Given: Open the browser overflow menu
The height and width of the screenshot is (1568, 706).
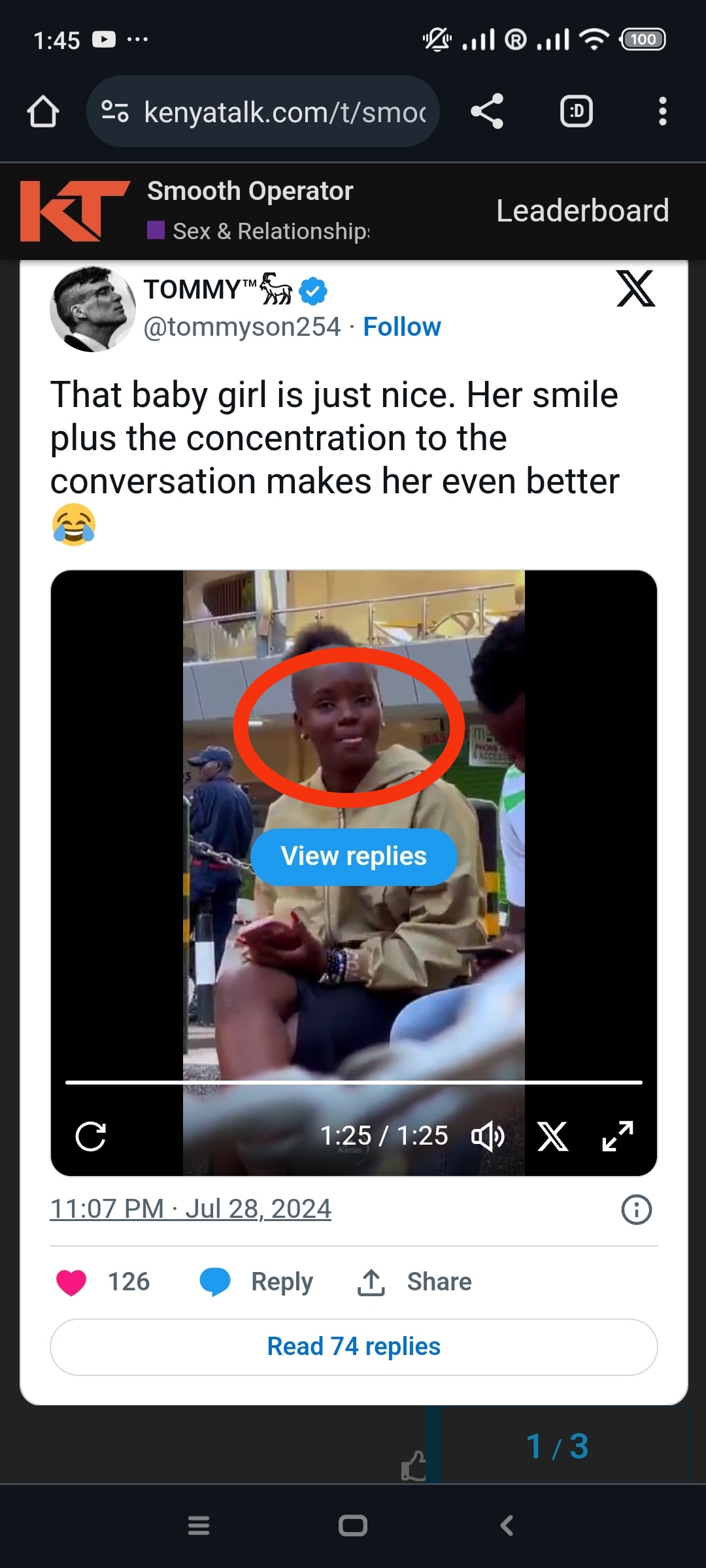Looking at the screenshot, I should coord(662,111).
